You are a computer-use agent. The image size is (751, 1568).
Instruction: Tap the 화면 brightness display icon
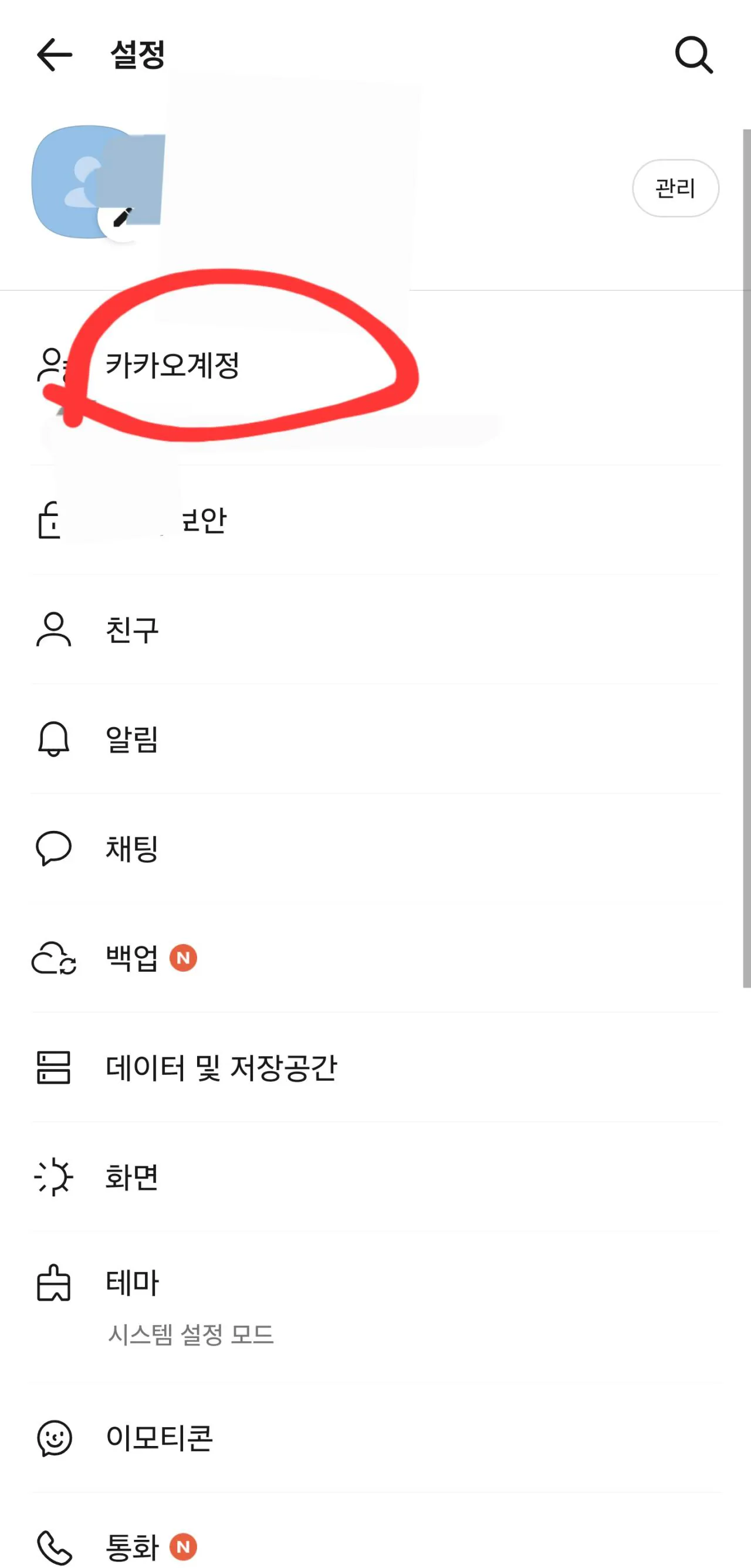pyautogui.click(x=53, y=1176)
